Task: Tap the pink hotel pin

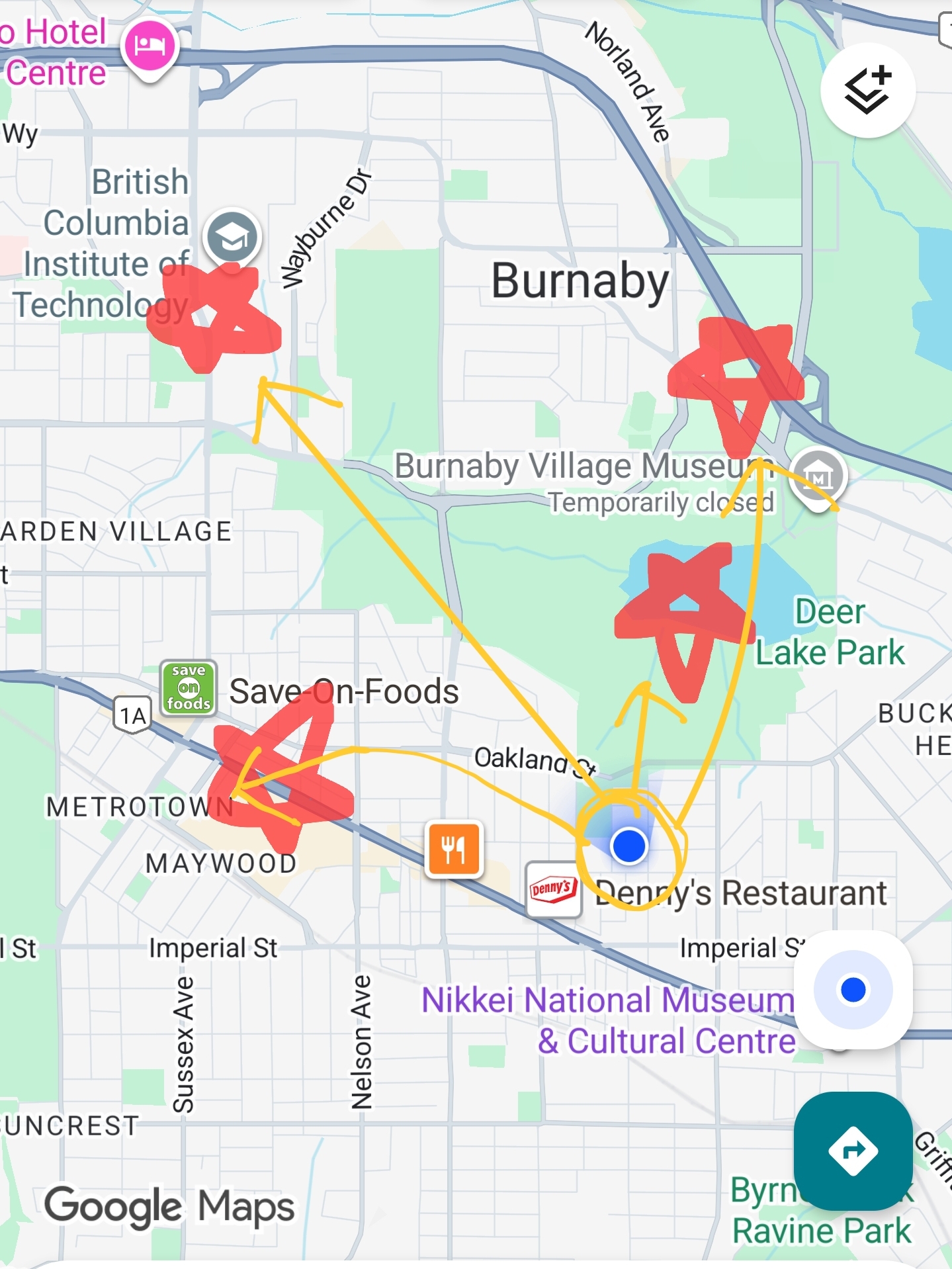Action: [x=150, y=46]
